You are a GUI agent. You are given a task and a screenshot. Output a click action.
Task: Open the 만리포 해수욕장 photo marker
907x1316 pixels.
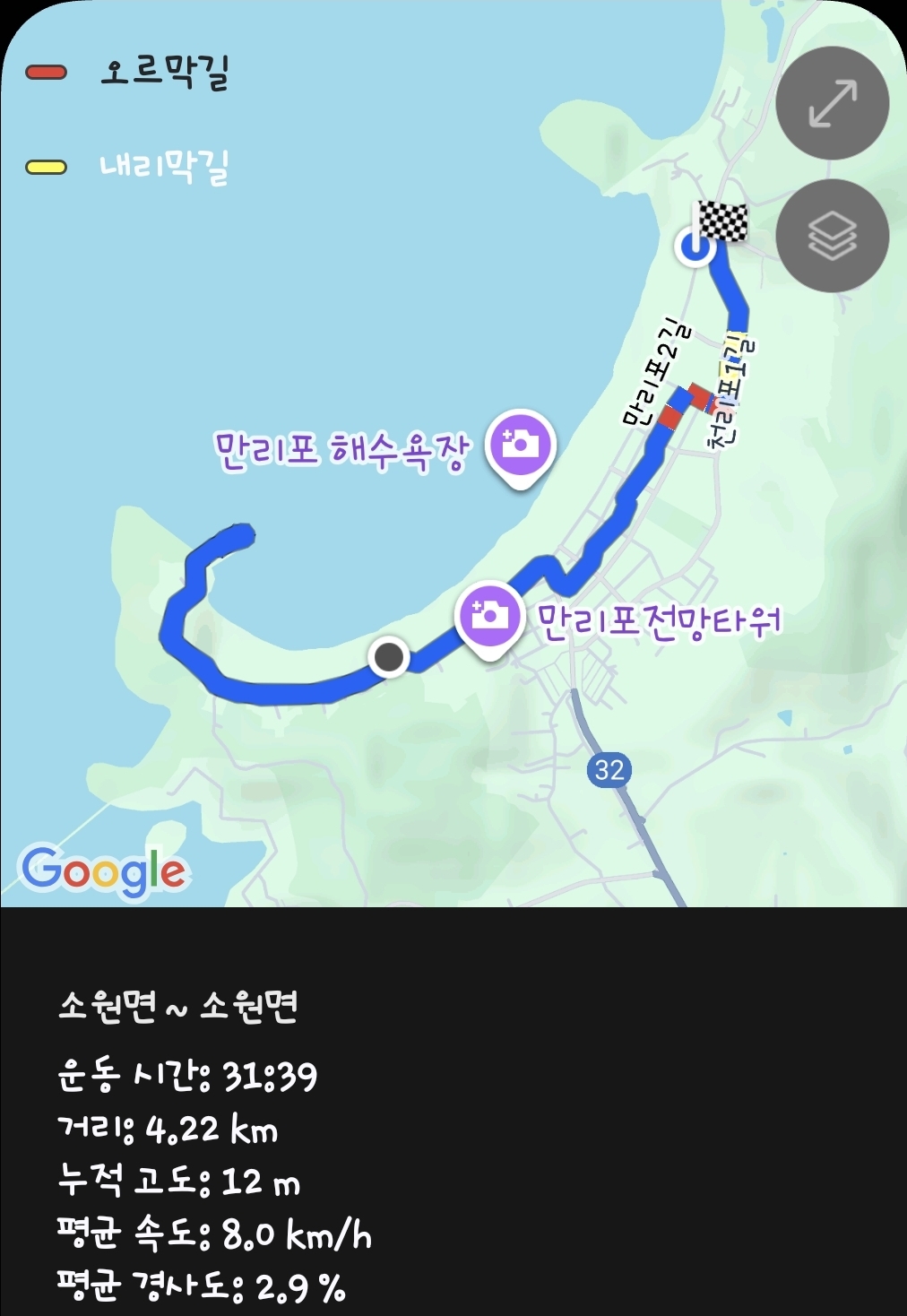[521, 444]
